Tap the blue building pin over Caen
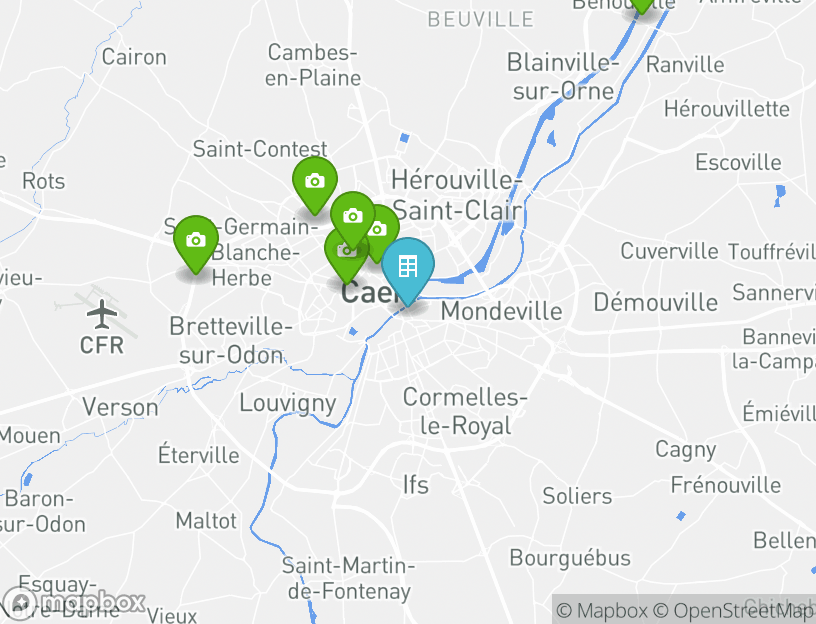Screen dimensions: 816x624 [407, 267]
